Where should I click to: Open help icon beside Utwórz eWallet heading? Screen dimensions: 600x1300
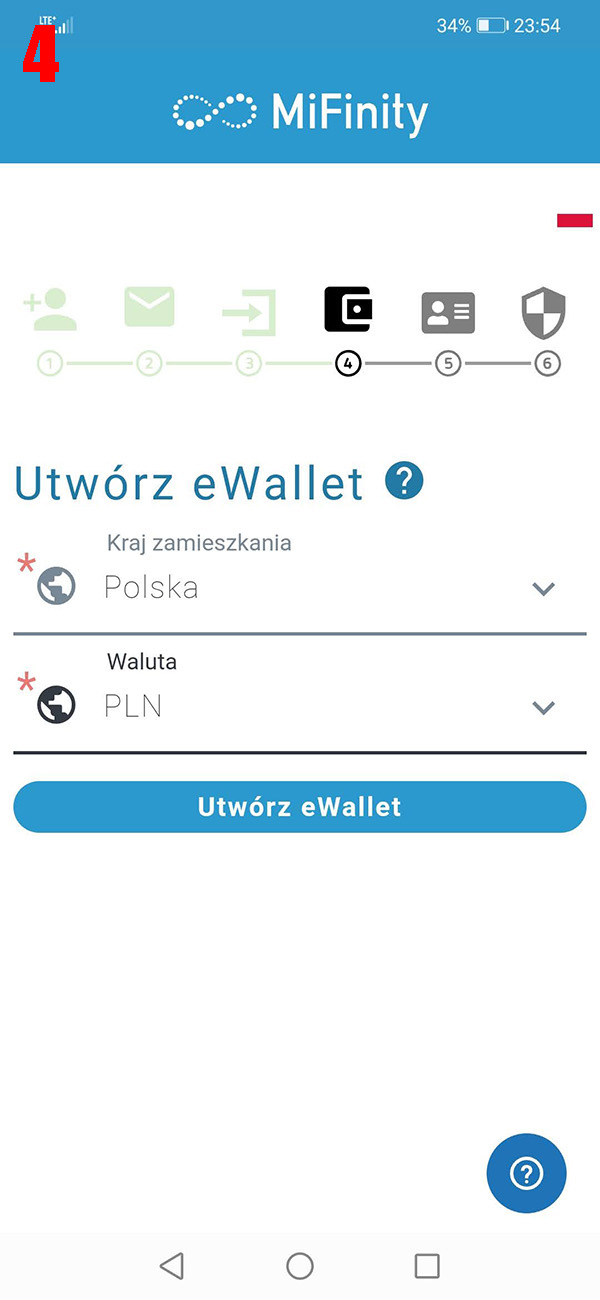(404, 482)
